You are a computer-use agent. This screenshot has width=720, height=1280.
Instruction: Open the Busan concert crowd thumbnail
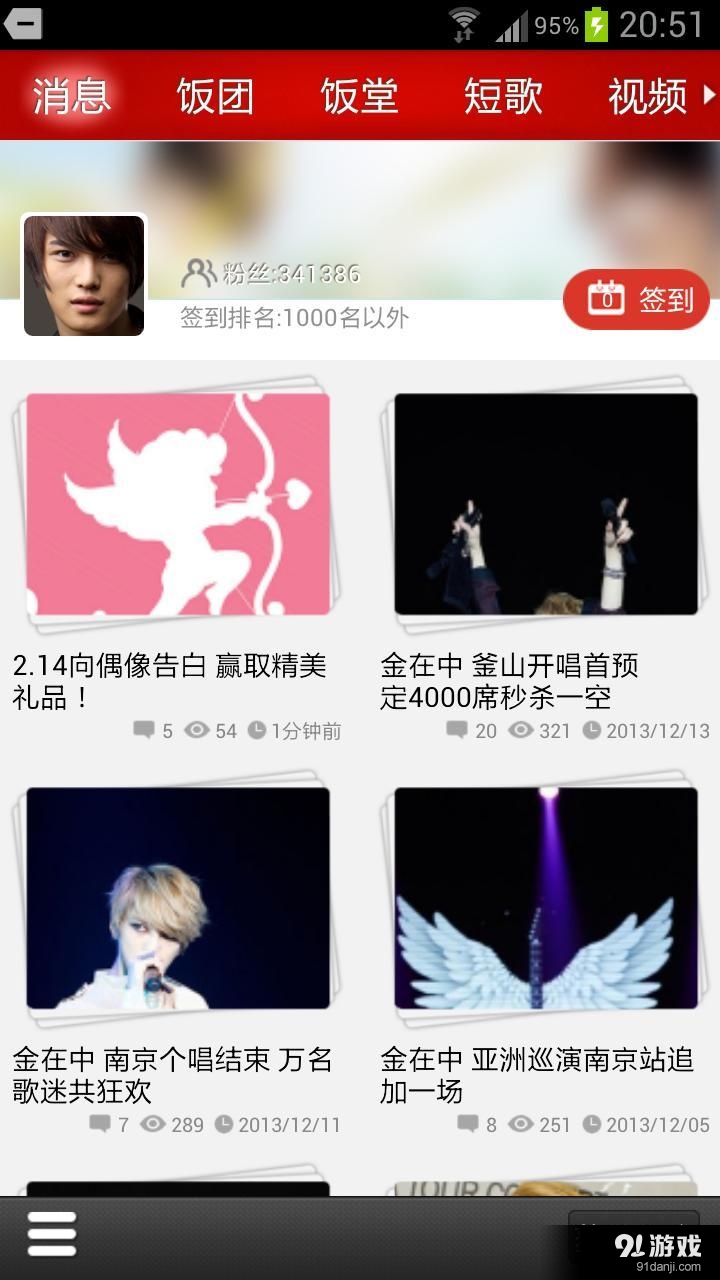(x=545, y=503)
